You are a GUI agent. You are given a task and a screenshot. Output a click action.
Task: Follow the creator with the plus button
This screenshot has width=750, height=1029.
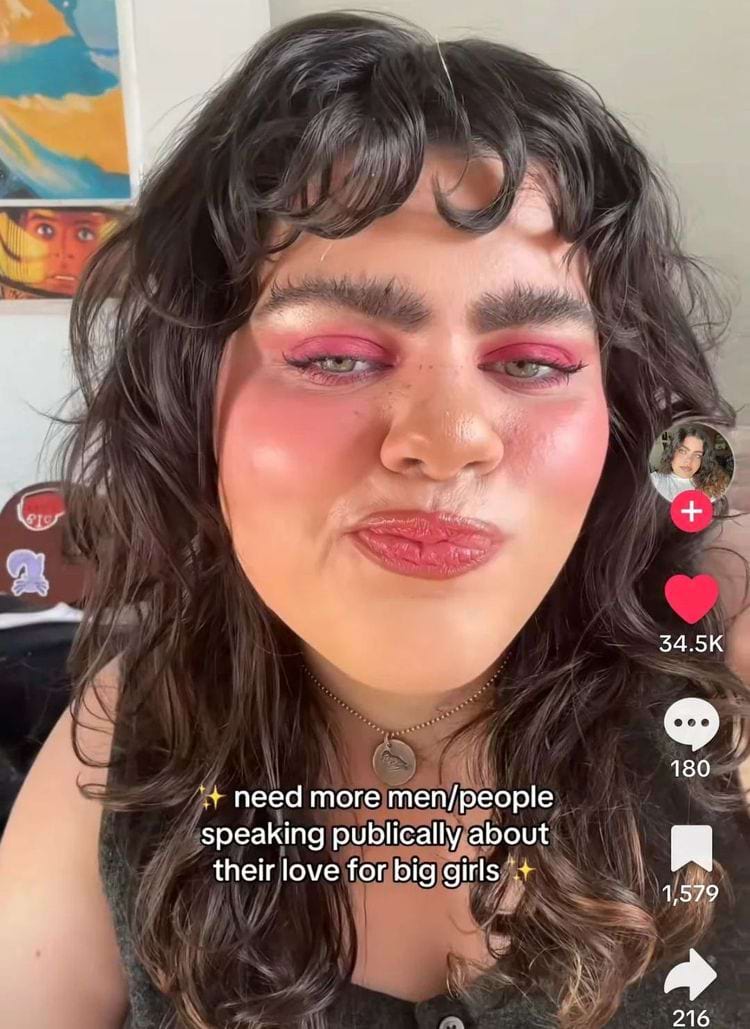[690, 513]
